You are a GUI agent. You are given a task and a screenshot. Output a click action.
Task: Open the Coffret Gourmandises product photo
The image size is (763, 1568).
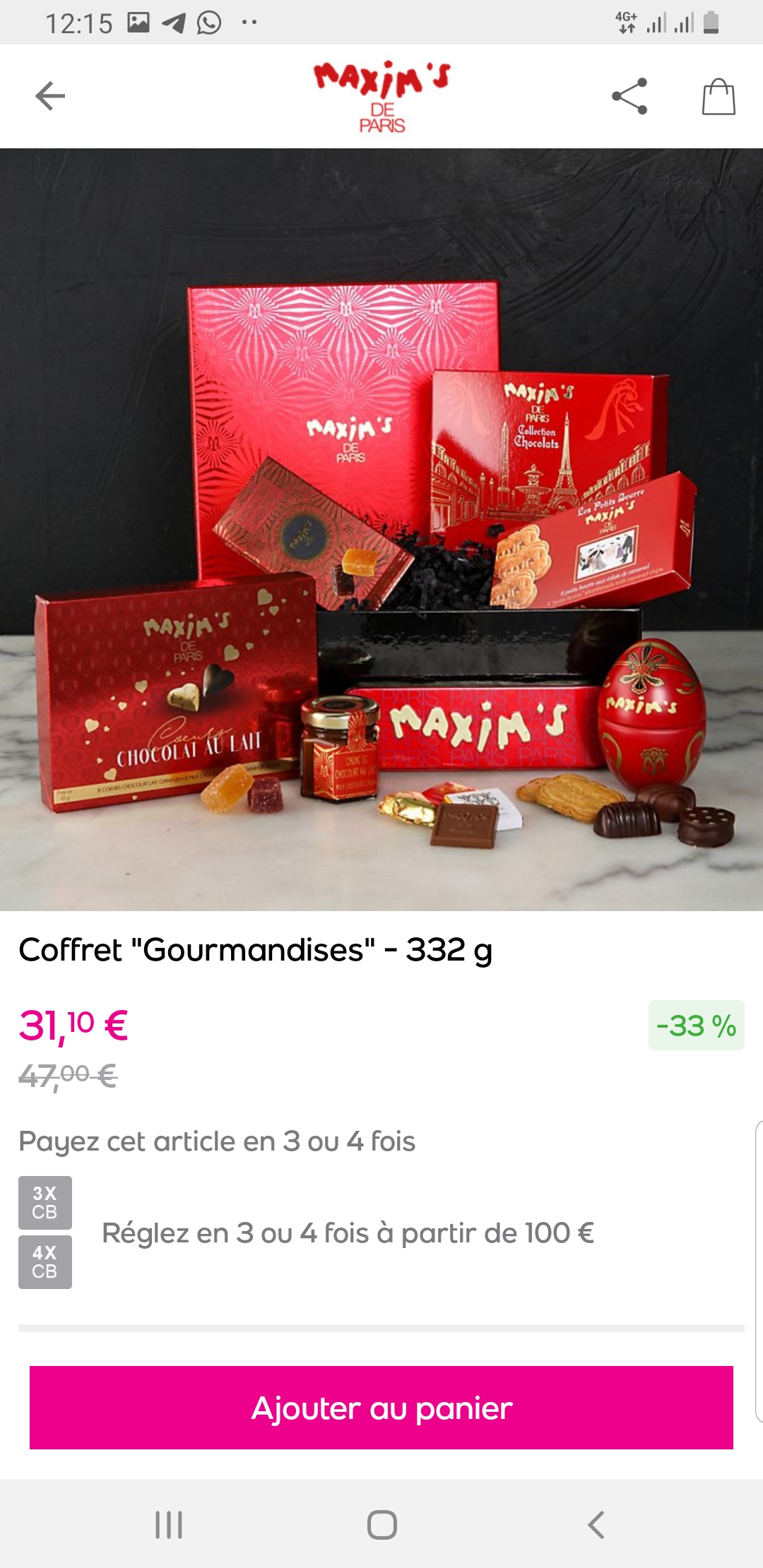(x=381, y=530)
